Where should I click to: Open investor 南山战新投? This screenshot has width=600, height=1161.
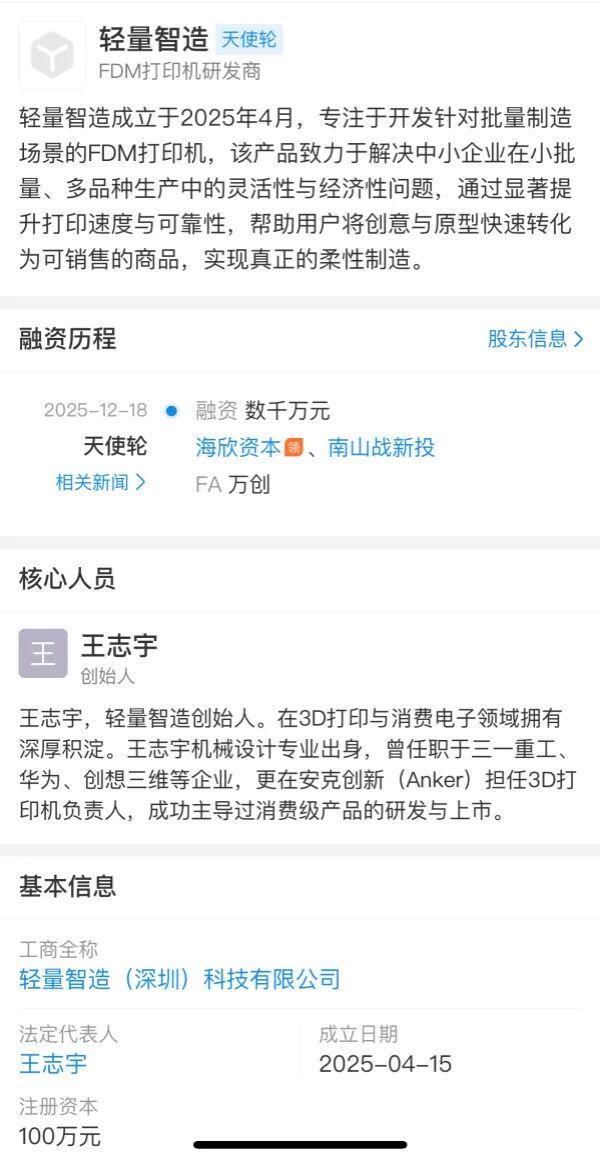click(381, 447)
